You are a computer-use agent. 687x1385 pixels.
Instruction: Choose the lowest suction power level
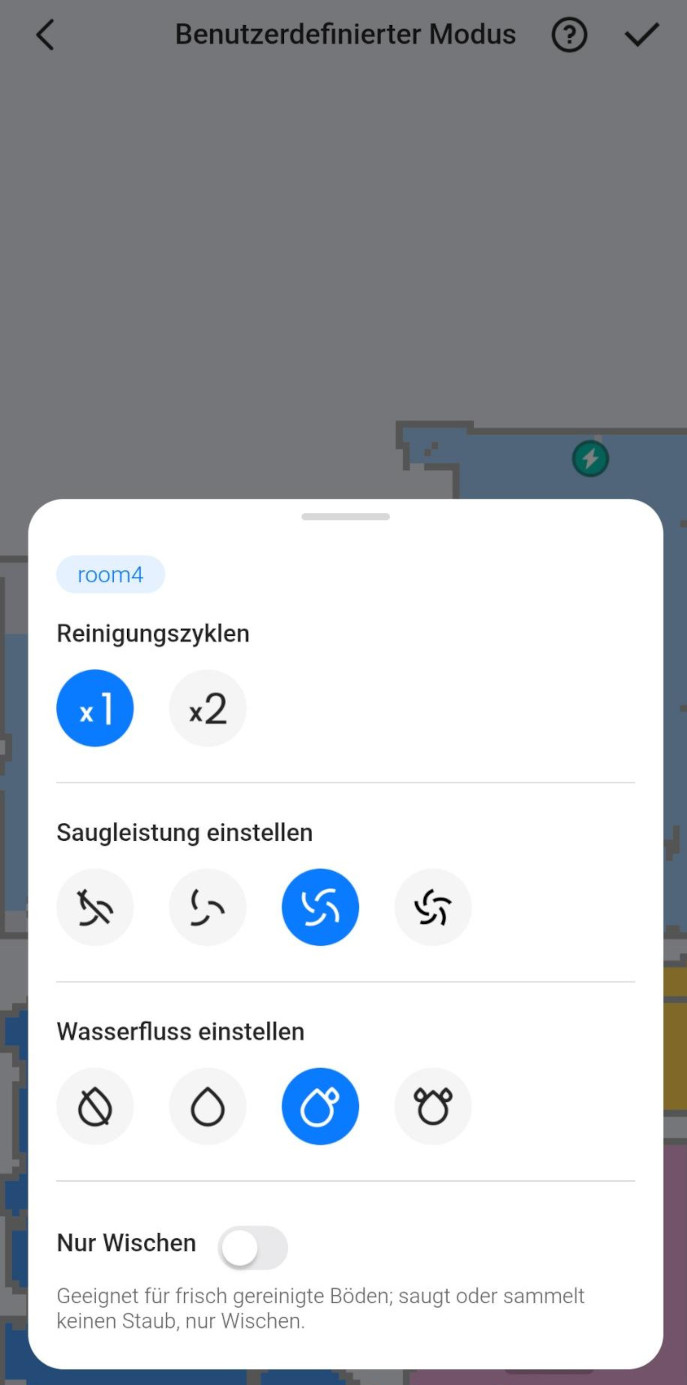208,907
